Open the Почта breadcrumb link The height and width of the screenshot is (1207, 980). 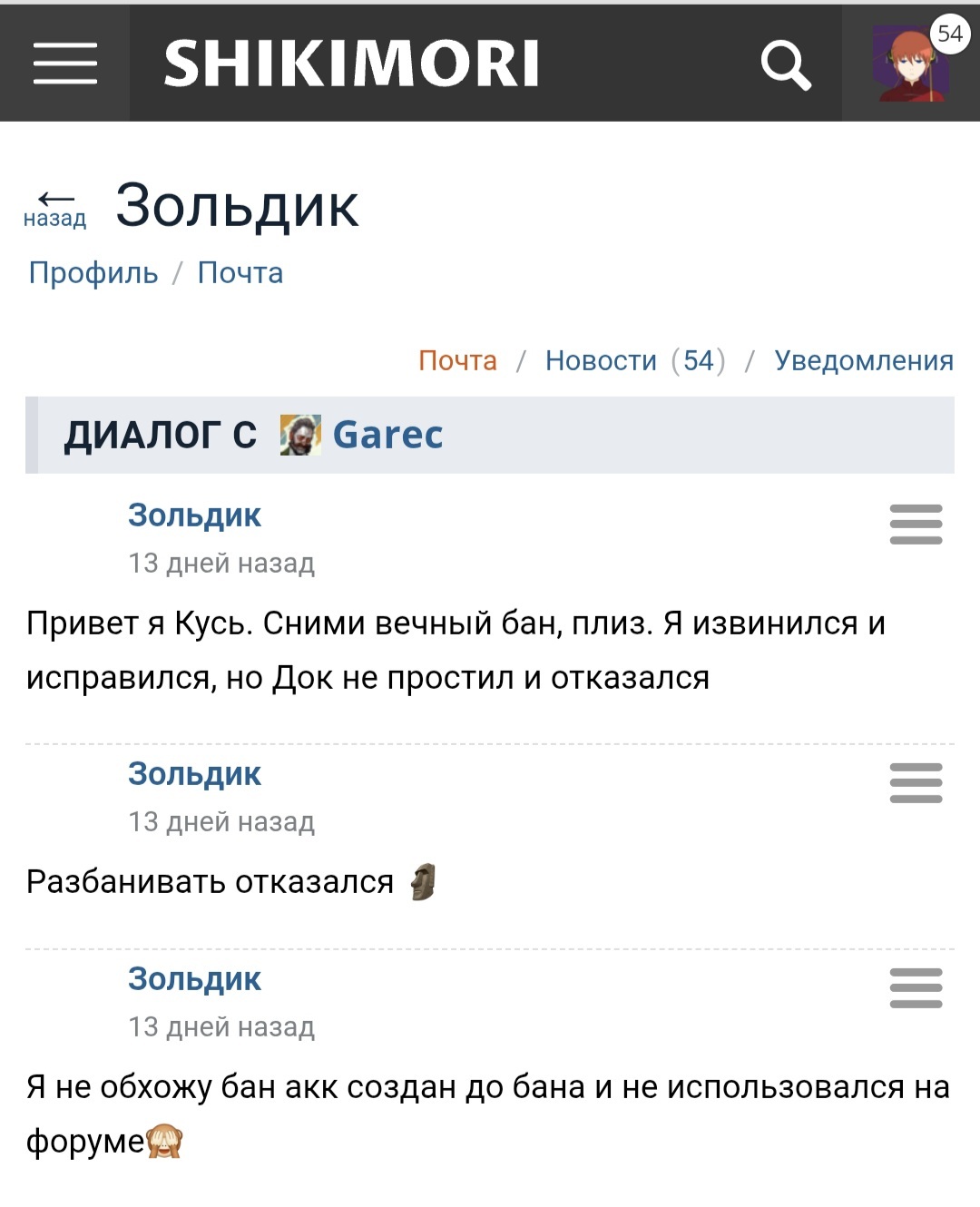click(240, 272)
